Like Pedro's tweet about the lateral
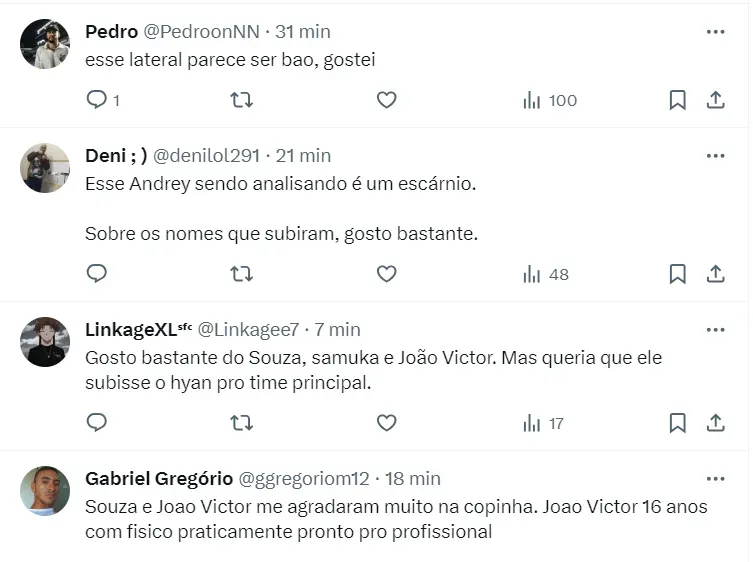 (387, 100)
